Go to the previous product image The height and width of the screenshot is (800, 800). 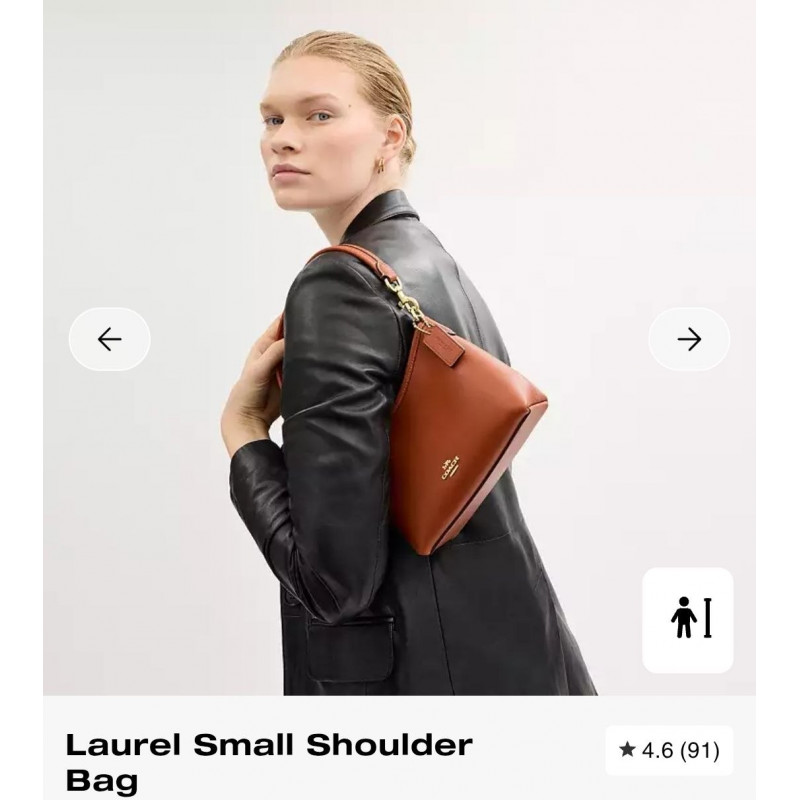(109, 340)
